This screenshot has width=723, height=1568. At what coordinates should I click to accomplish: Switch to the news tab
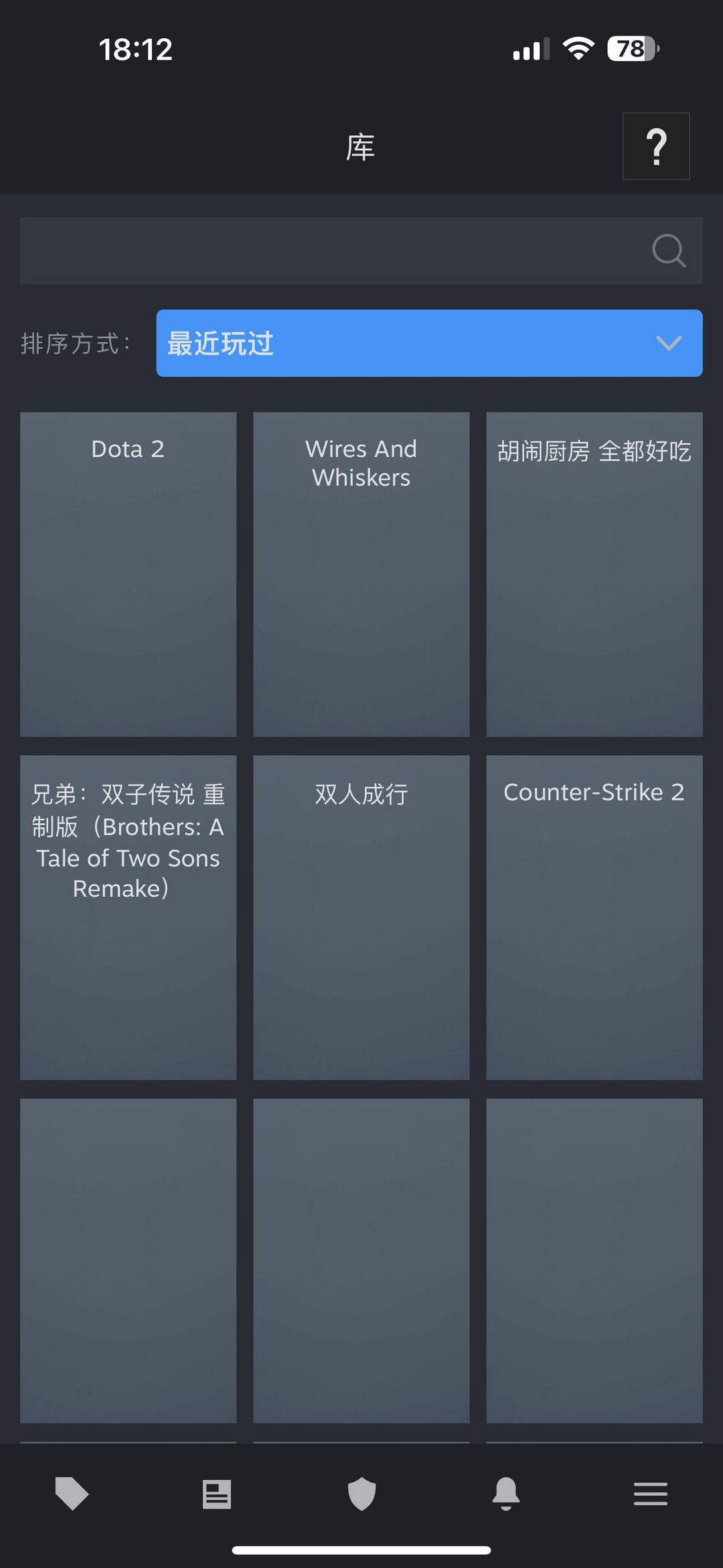click(x=217, y=1494)
